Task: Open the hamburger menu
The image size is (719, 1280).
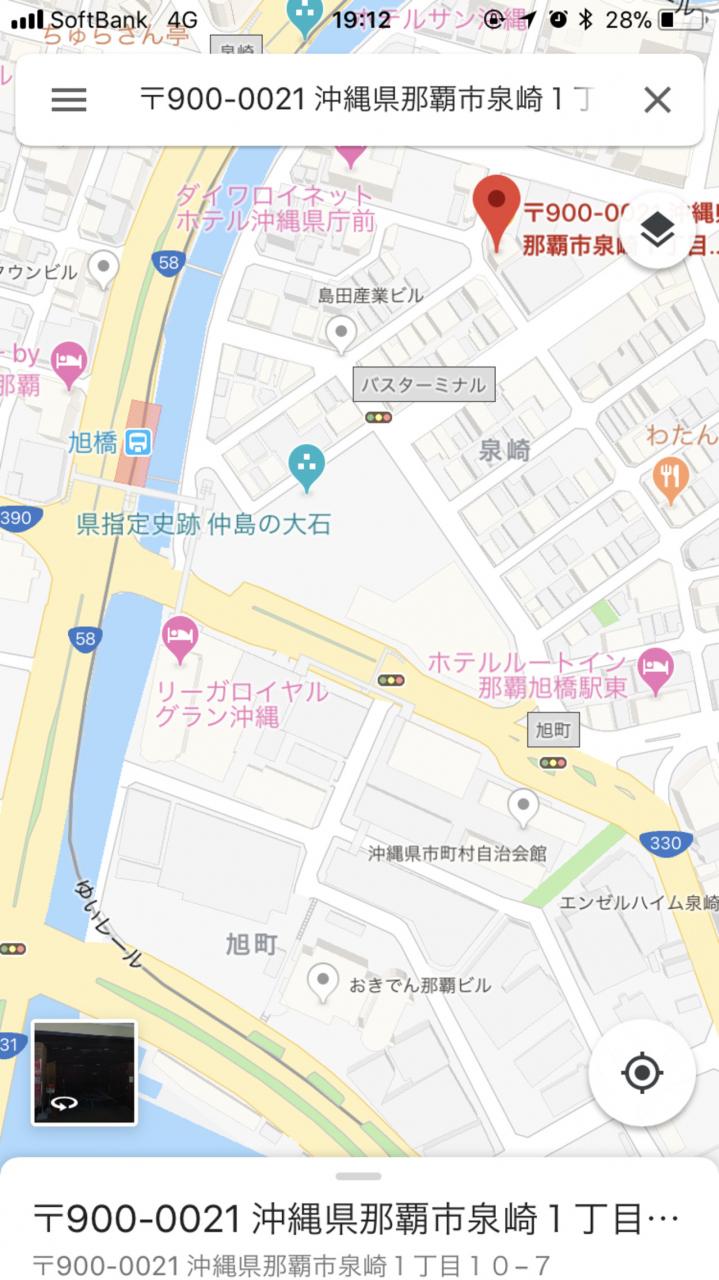Action: tap(69, 100)
